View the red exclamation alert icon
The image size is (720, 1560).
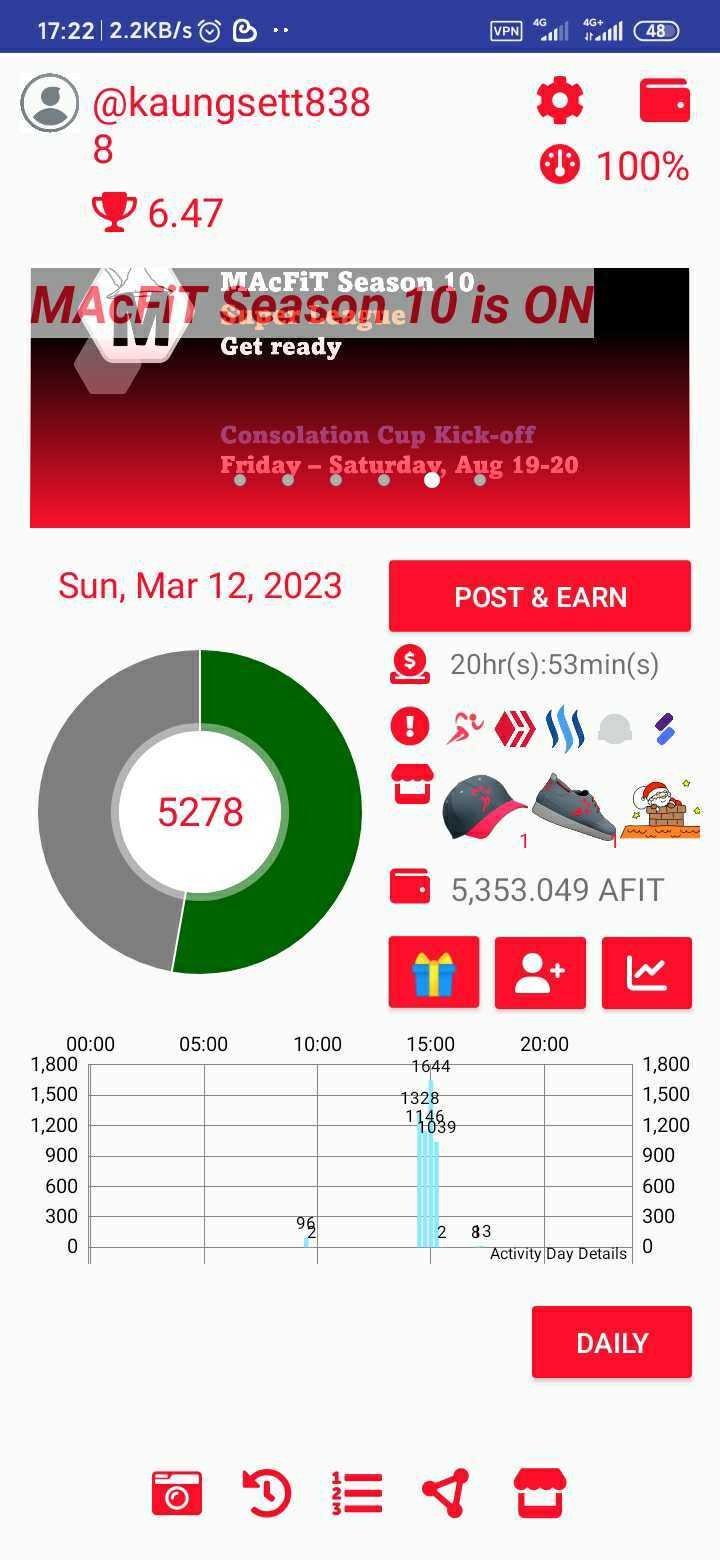click(410, 726)
